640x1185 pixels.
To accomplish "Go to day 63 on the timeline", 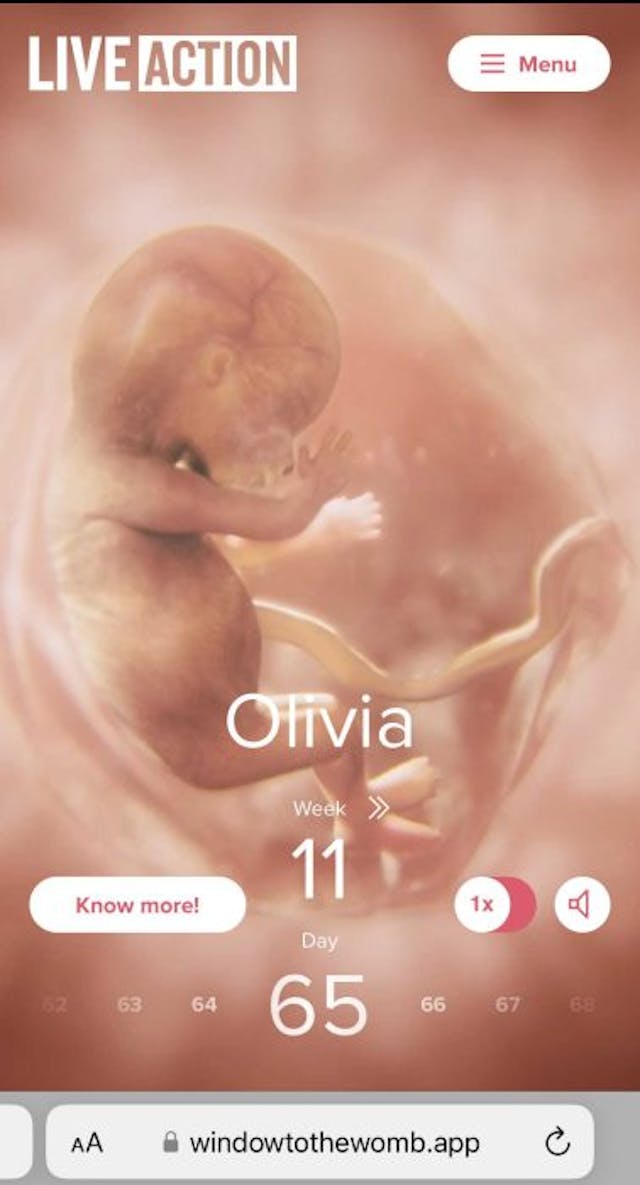I will 129,1004.
